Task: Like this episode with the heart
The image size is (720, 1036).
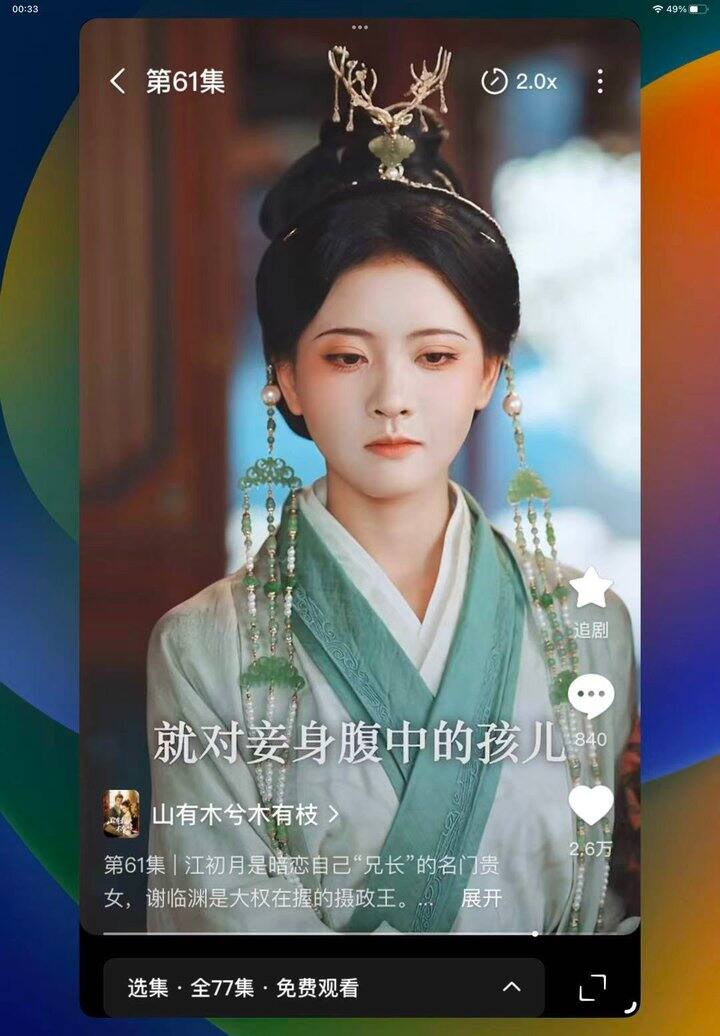Action: click(591, 819)
